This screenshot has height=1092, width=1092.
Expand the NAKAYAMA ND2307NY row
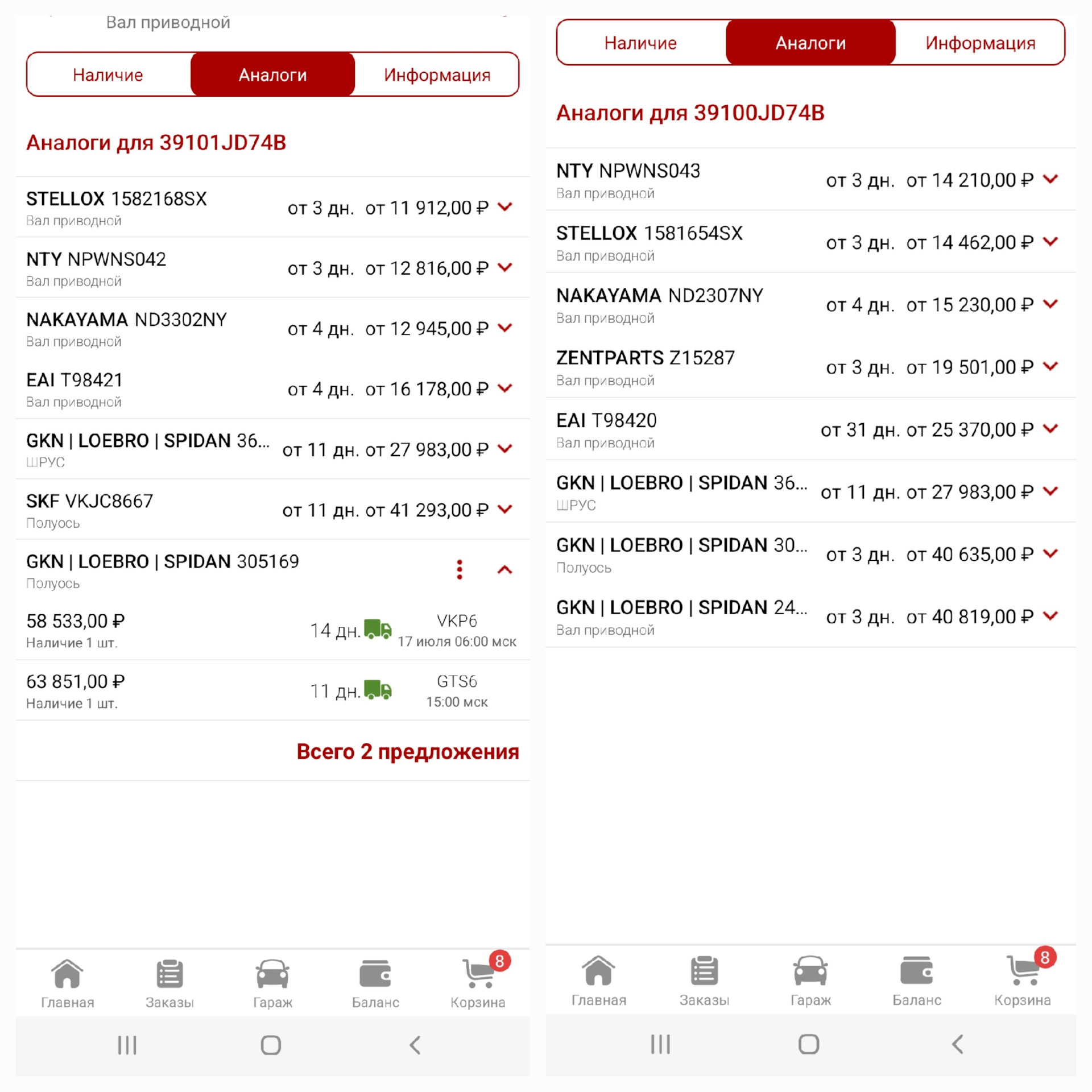tap(1050, 304)
